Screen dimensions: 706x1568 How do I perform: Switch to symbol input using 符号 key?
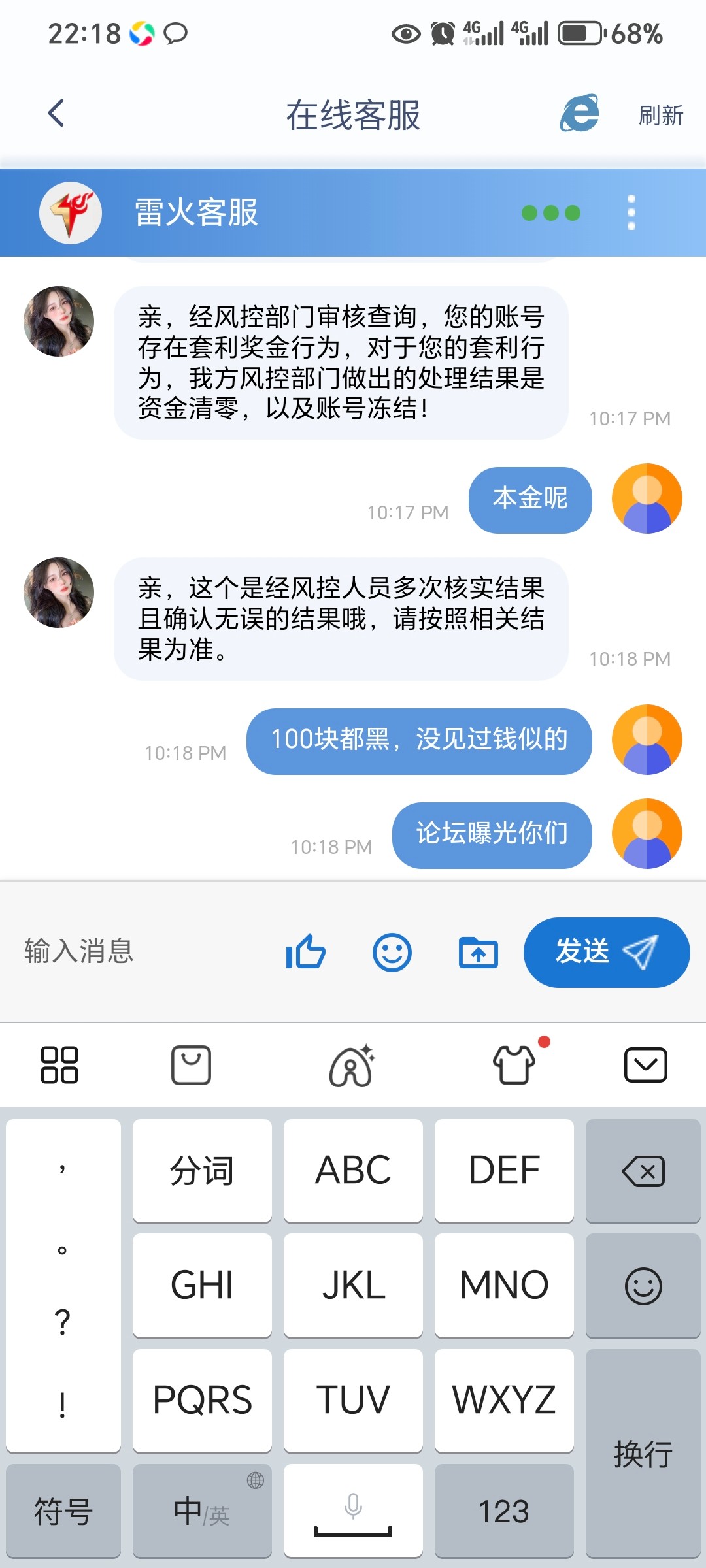coord(63,1512)
